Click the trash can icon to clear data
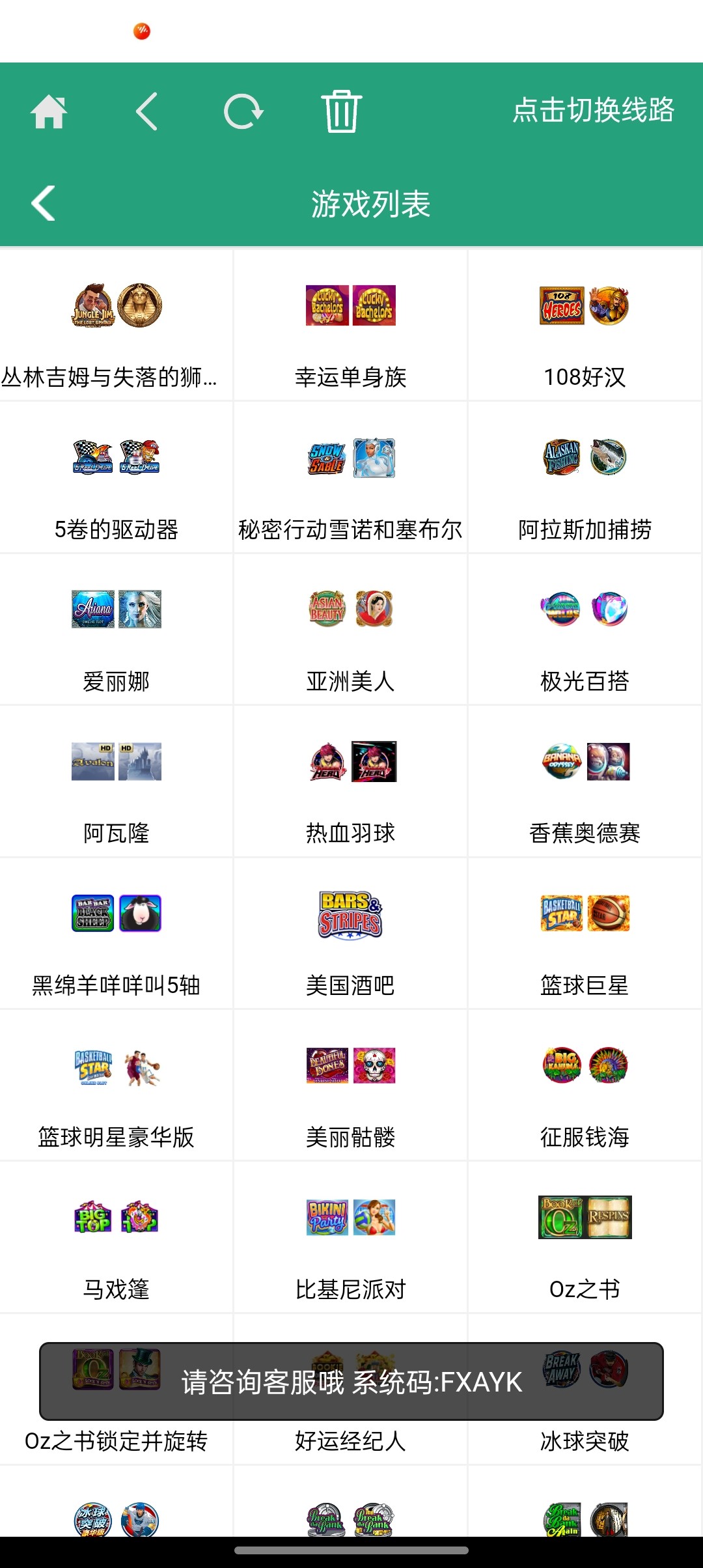 coord(341,111)
